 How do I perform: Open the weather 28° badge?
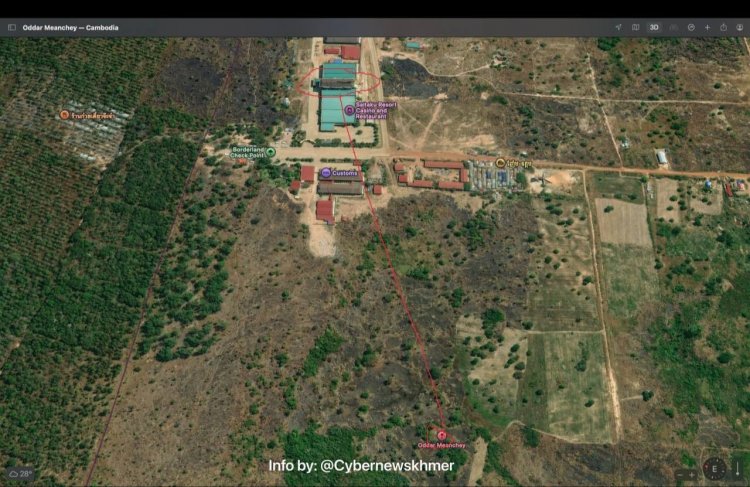(20, 474)
